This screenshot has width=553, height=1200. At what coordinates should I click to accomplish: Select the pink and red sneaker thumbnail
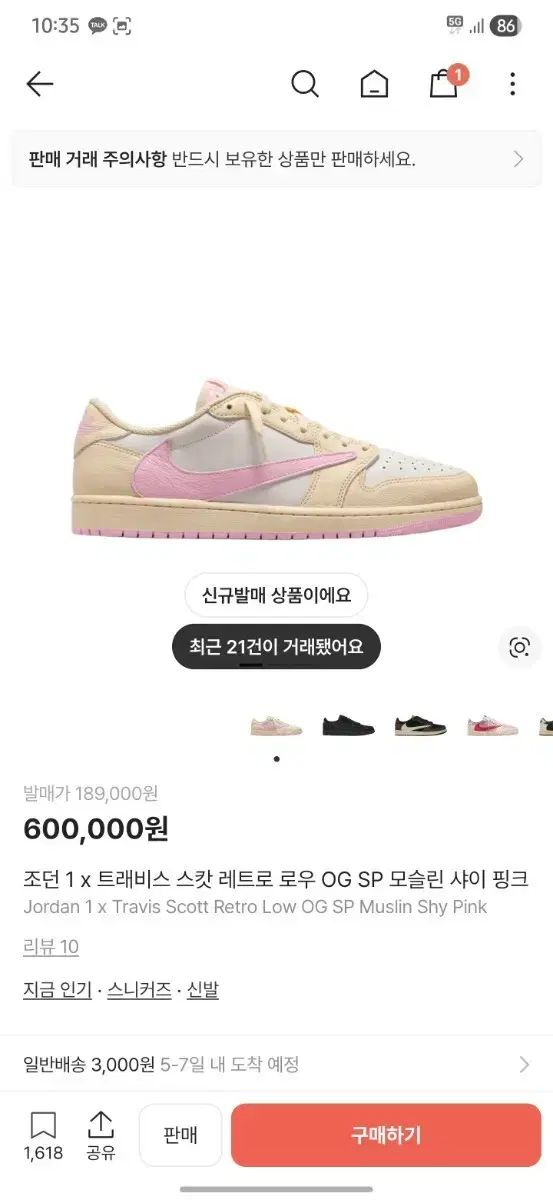coord(492,725)
